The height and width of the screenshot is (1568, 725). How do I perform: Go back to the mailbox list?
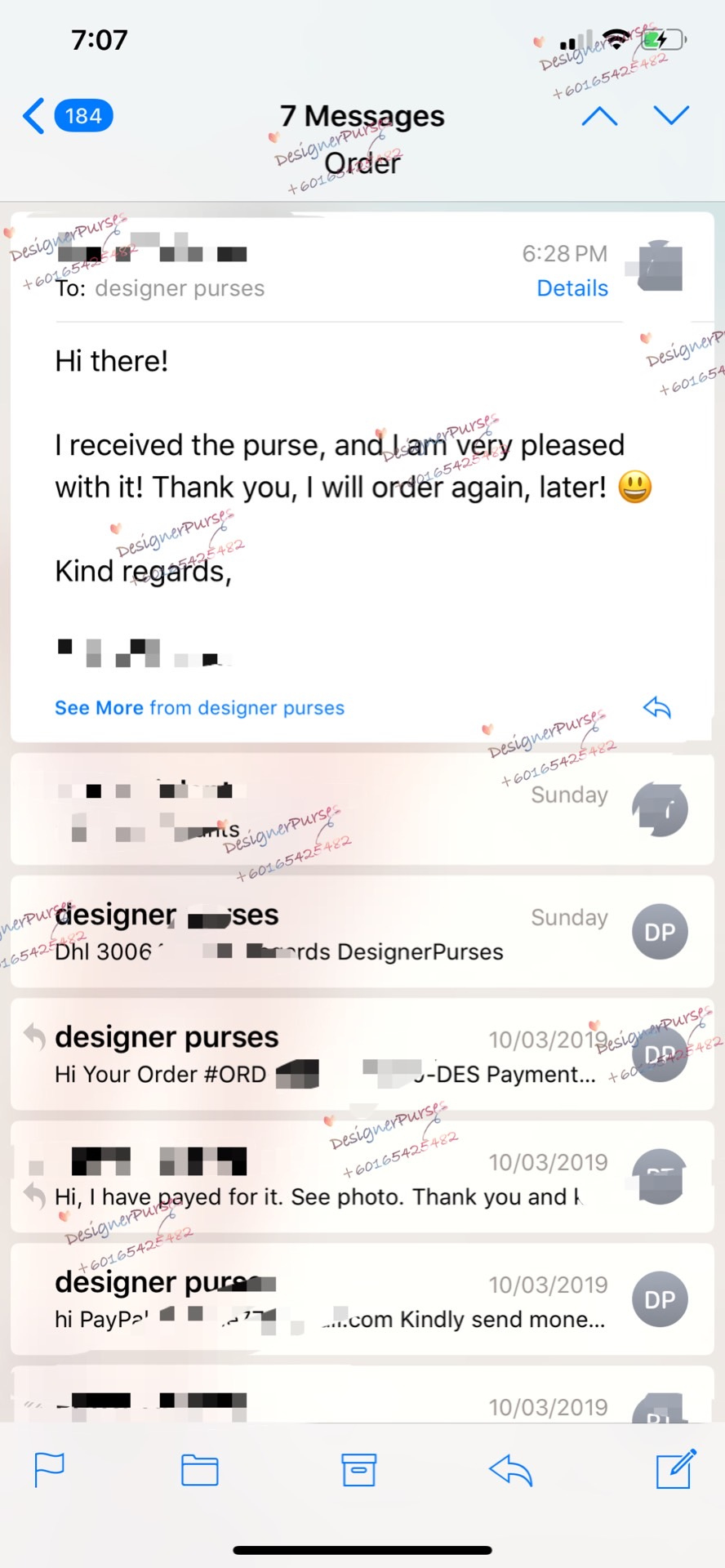coord(65,116)
